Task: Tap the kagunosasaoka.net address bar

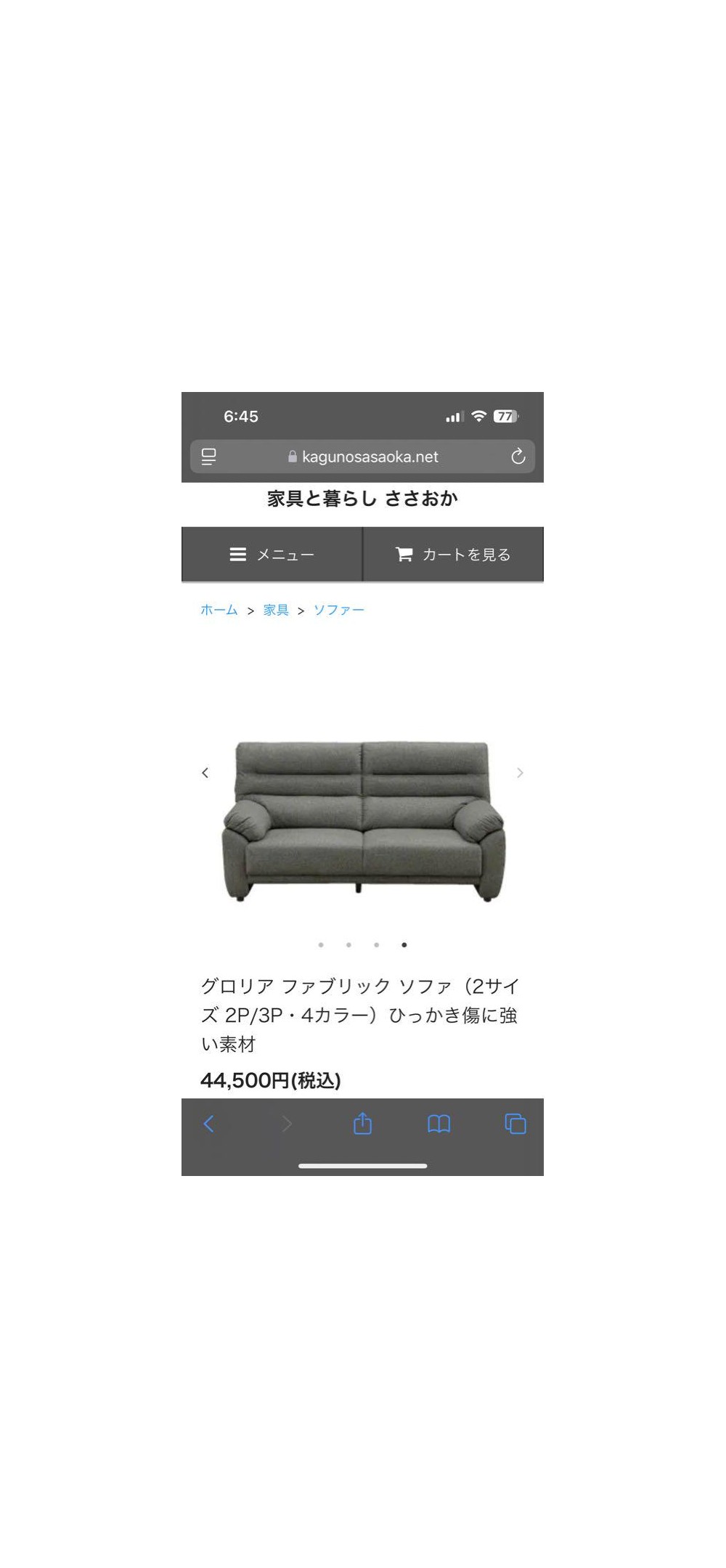Action: pos(363,457)
